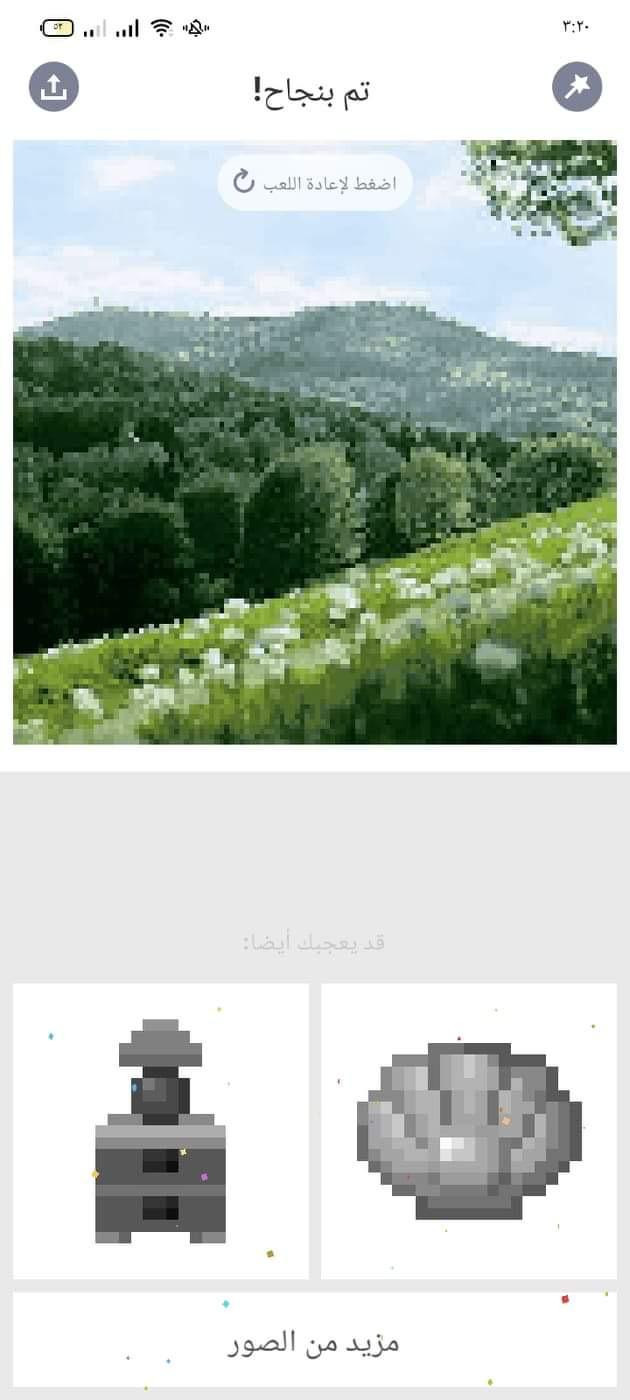Screen dimensions: 630x1400
Task: Tap the replay pill to play again
Action: (x=314, y=183)
